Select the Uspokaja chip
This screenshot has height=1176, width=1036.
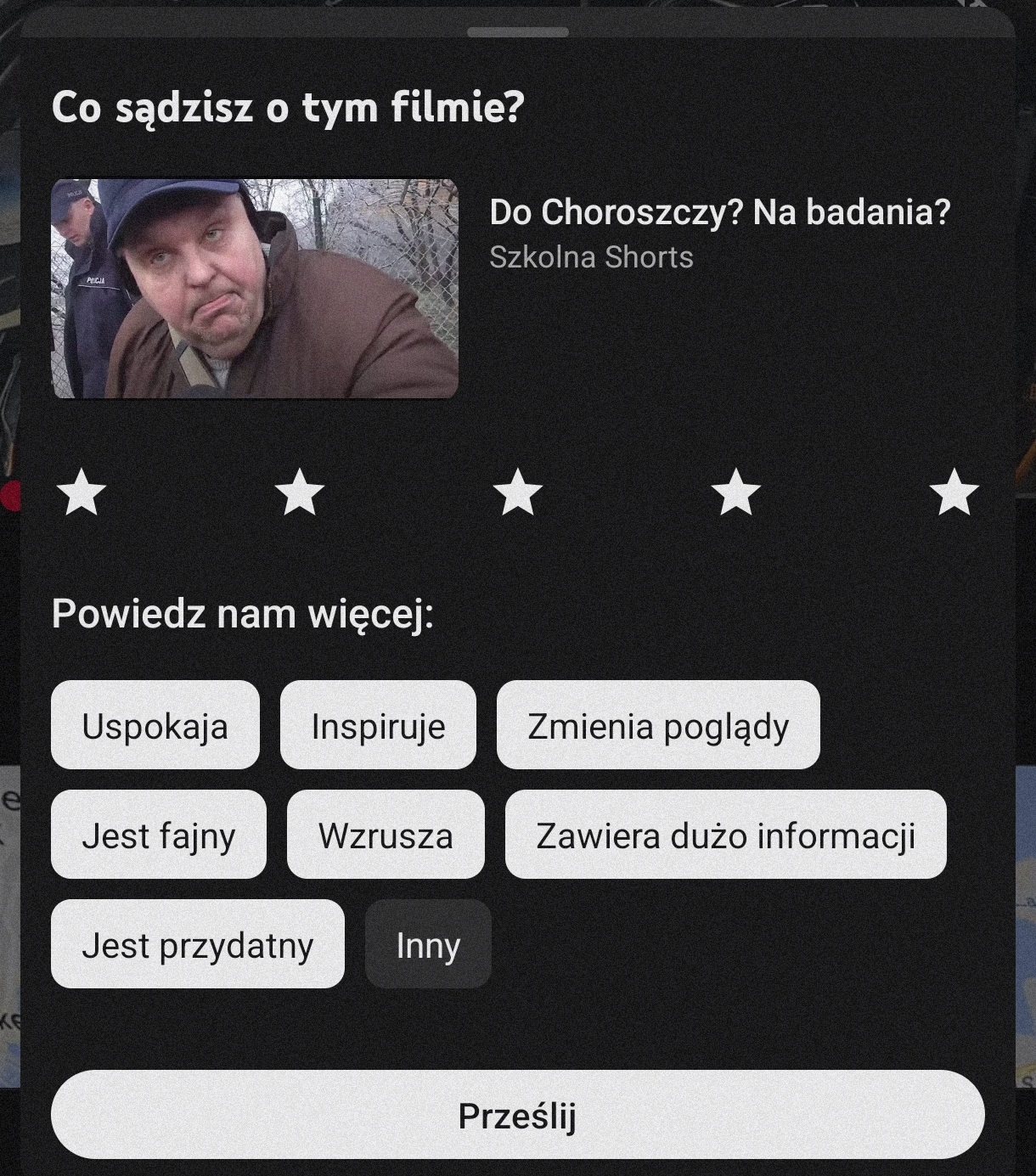155,726
